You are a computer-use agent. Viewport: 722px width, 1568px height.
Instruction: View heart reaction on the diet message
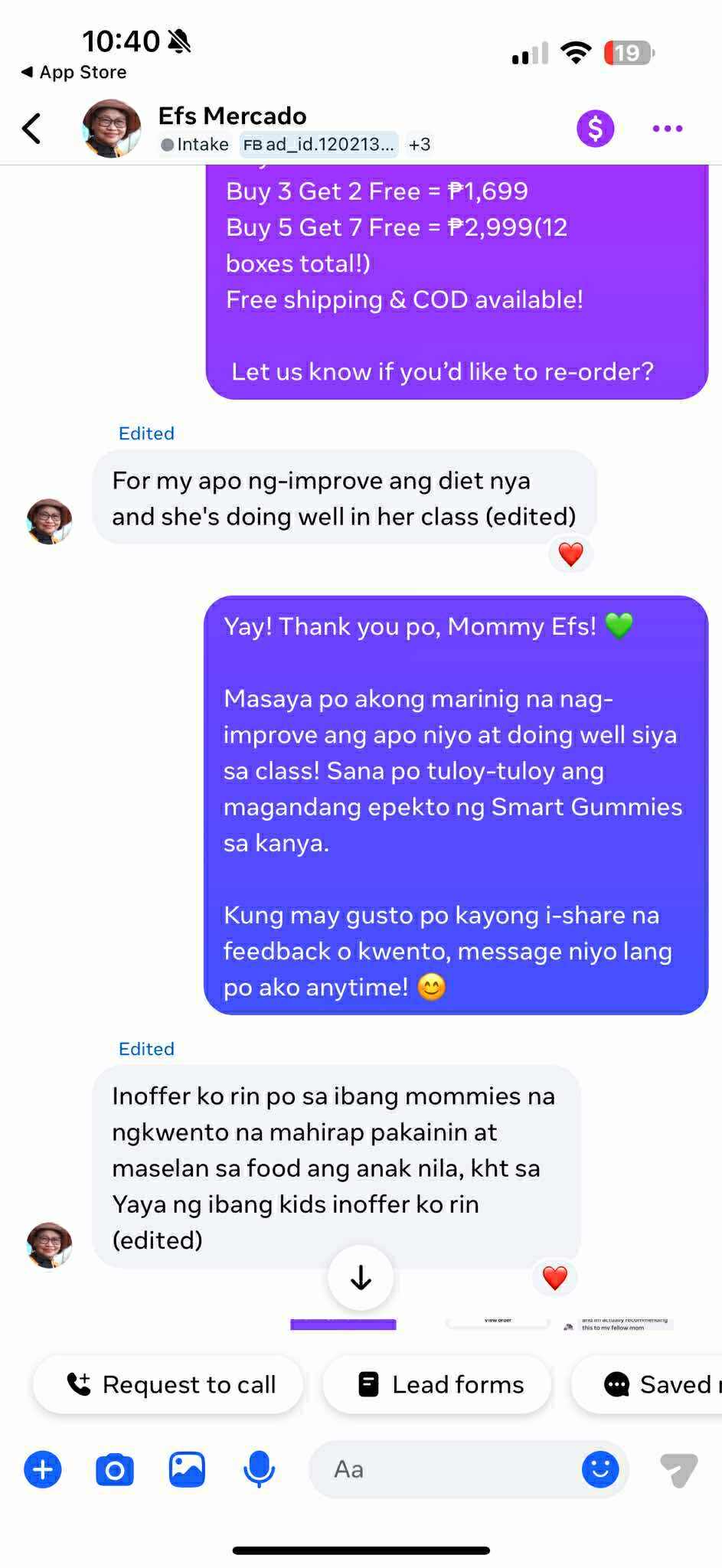coord(570,554)
